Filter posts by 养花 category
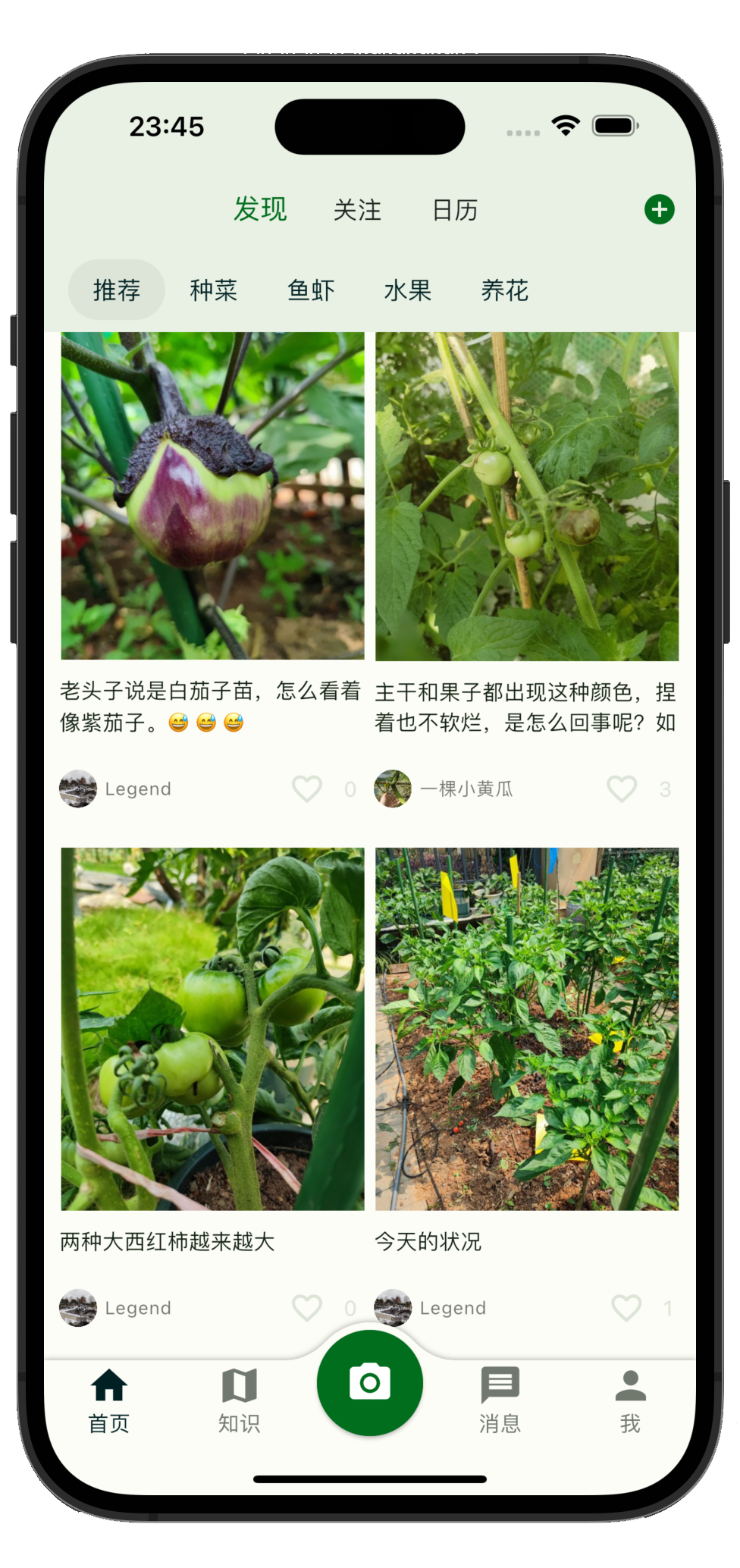 (x=505, y=290)
